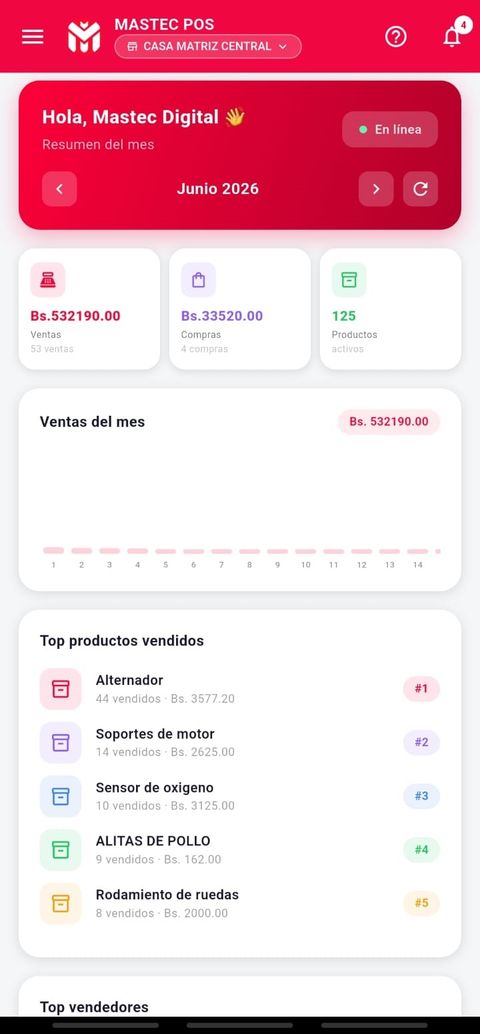Open the notifications bell
Image resolution: width=480 pixels, height=1034 pixels.
pos(452,37)
